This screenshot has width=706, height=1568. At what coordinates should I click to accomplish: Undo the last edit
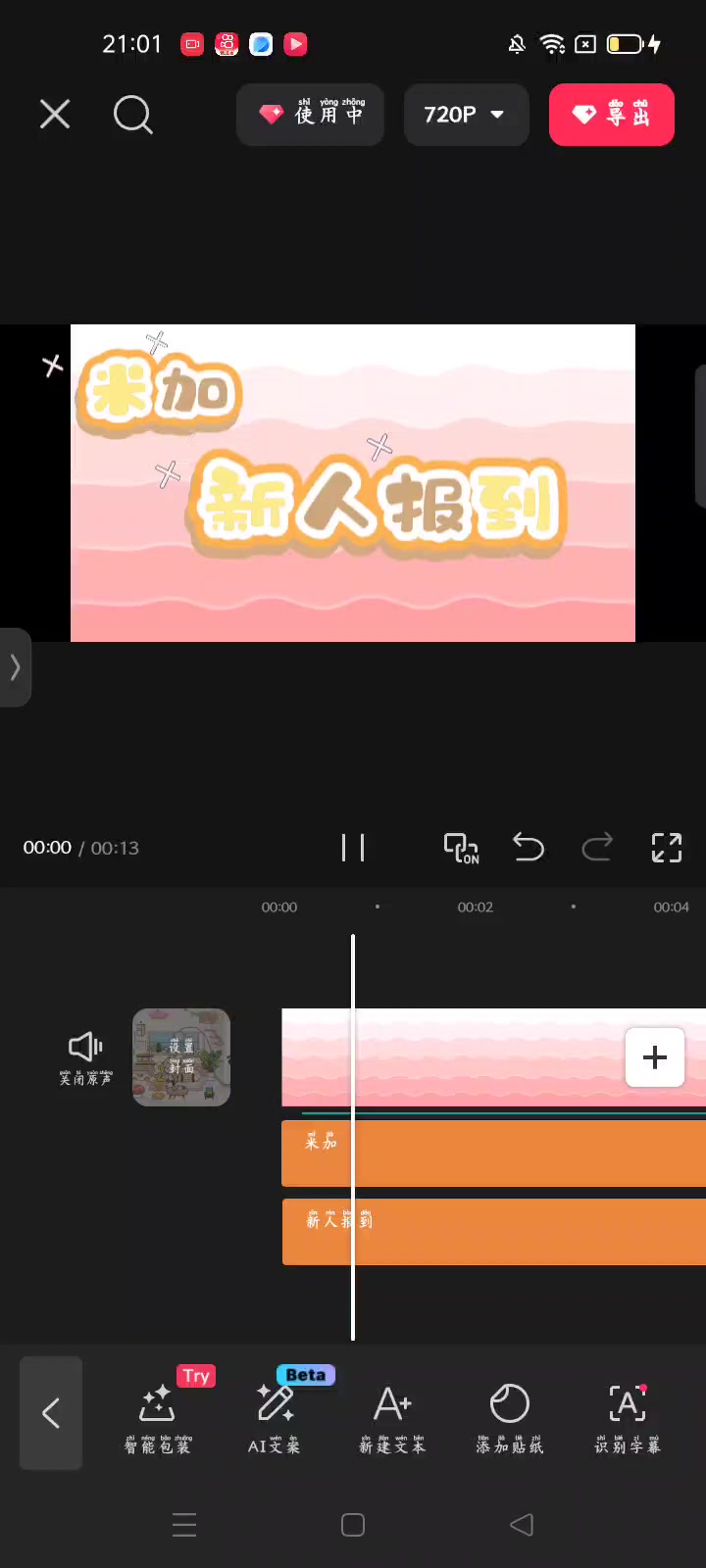click(x=529, y=847)
